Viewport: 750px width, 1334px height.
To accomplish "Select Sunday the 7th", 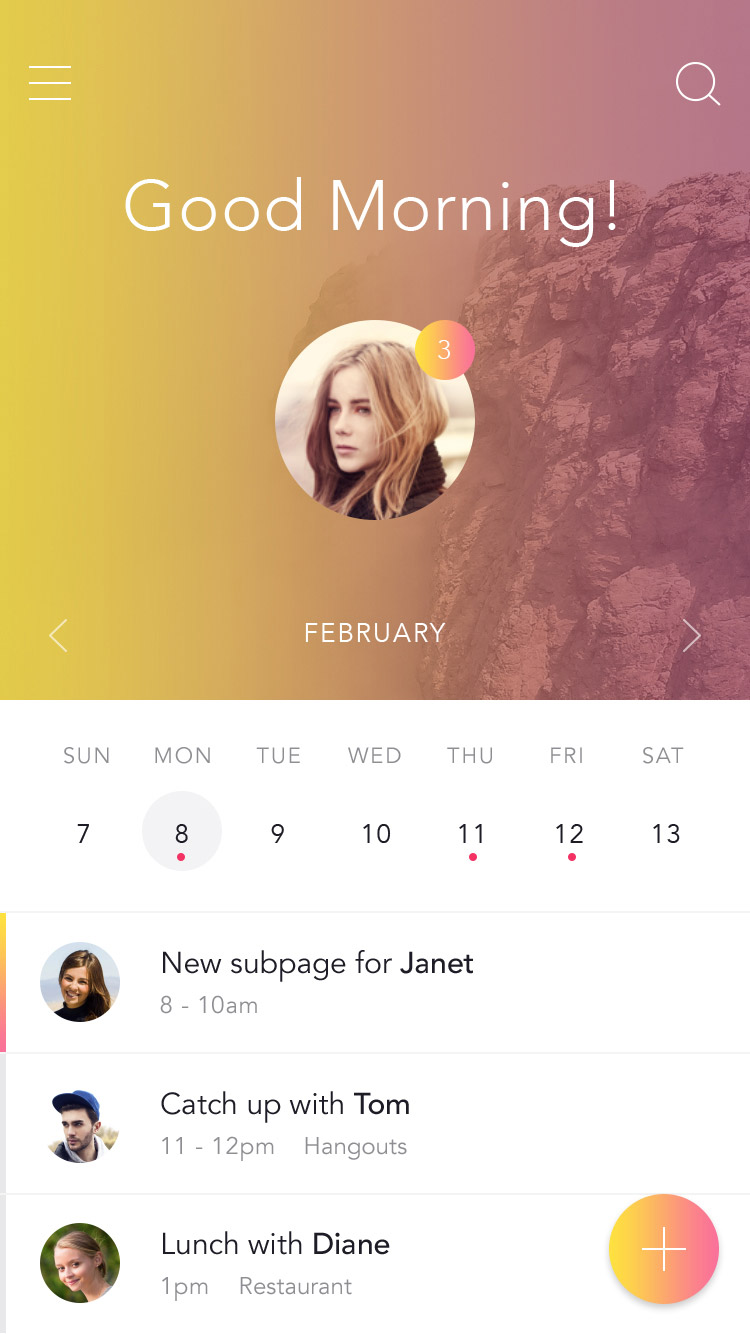I will pyautogui.click(x=83, y=834).
